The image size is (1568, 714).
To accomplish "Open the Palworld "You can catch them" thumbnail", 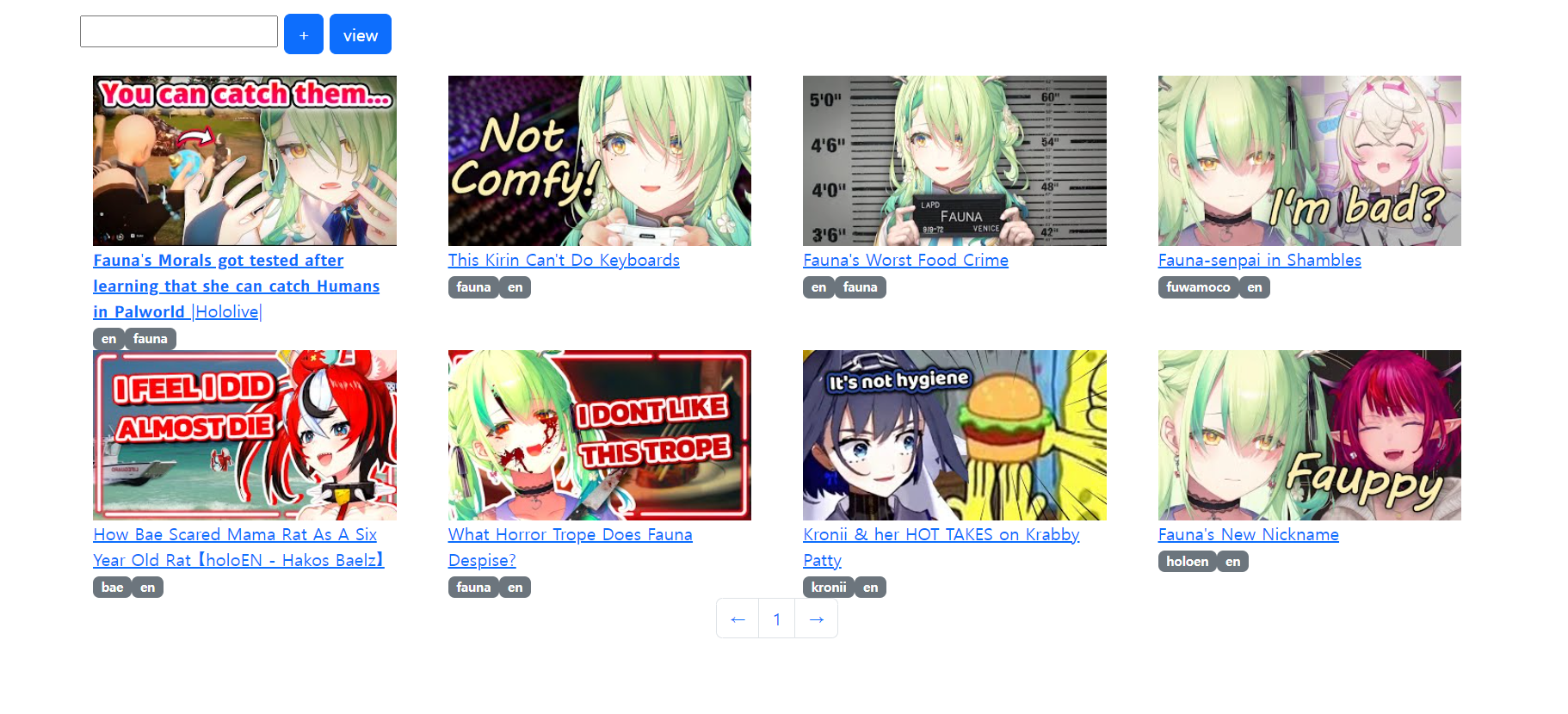I will click(244, 161).
